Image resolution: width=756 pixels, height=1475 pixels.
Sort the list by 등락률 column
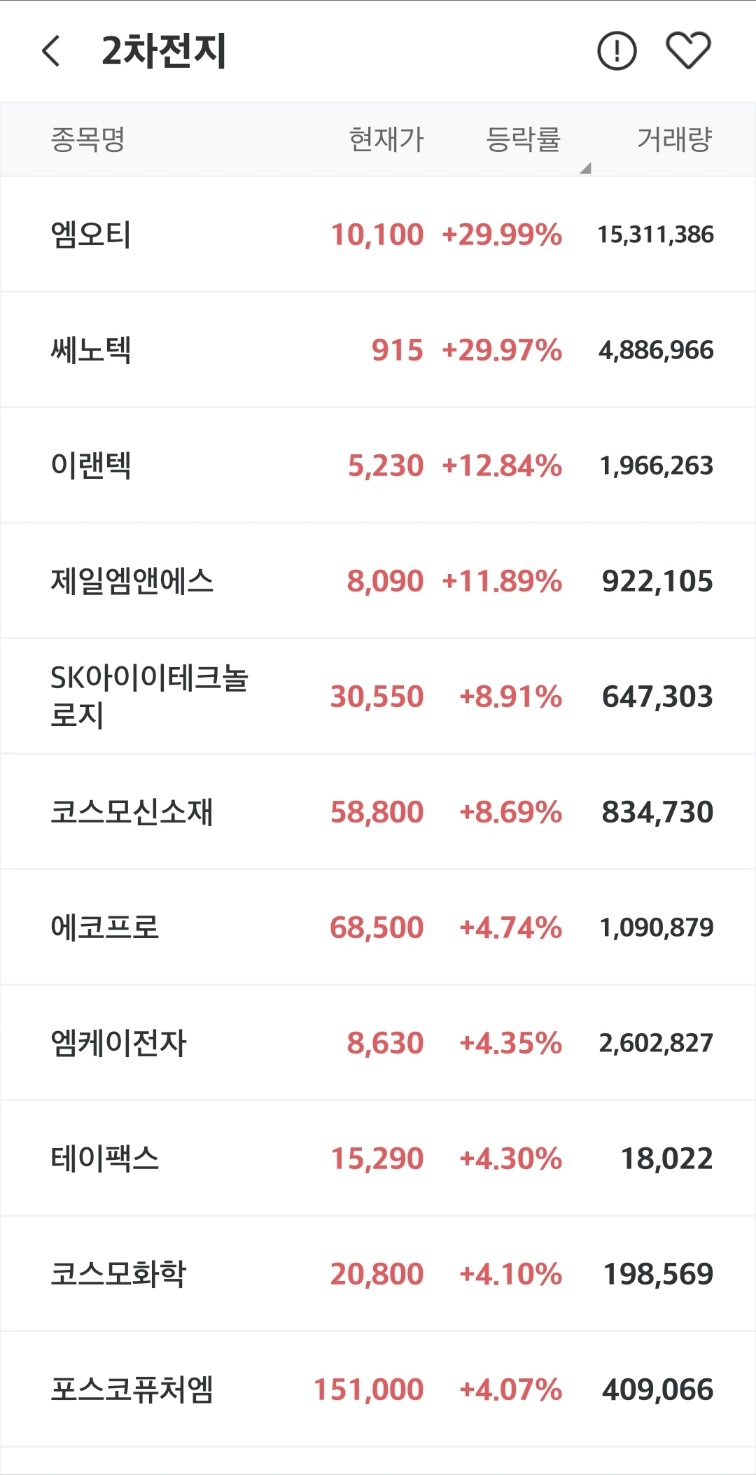point(524,140)
